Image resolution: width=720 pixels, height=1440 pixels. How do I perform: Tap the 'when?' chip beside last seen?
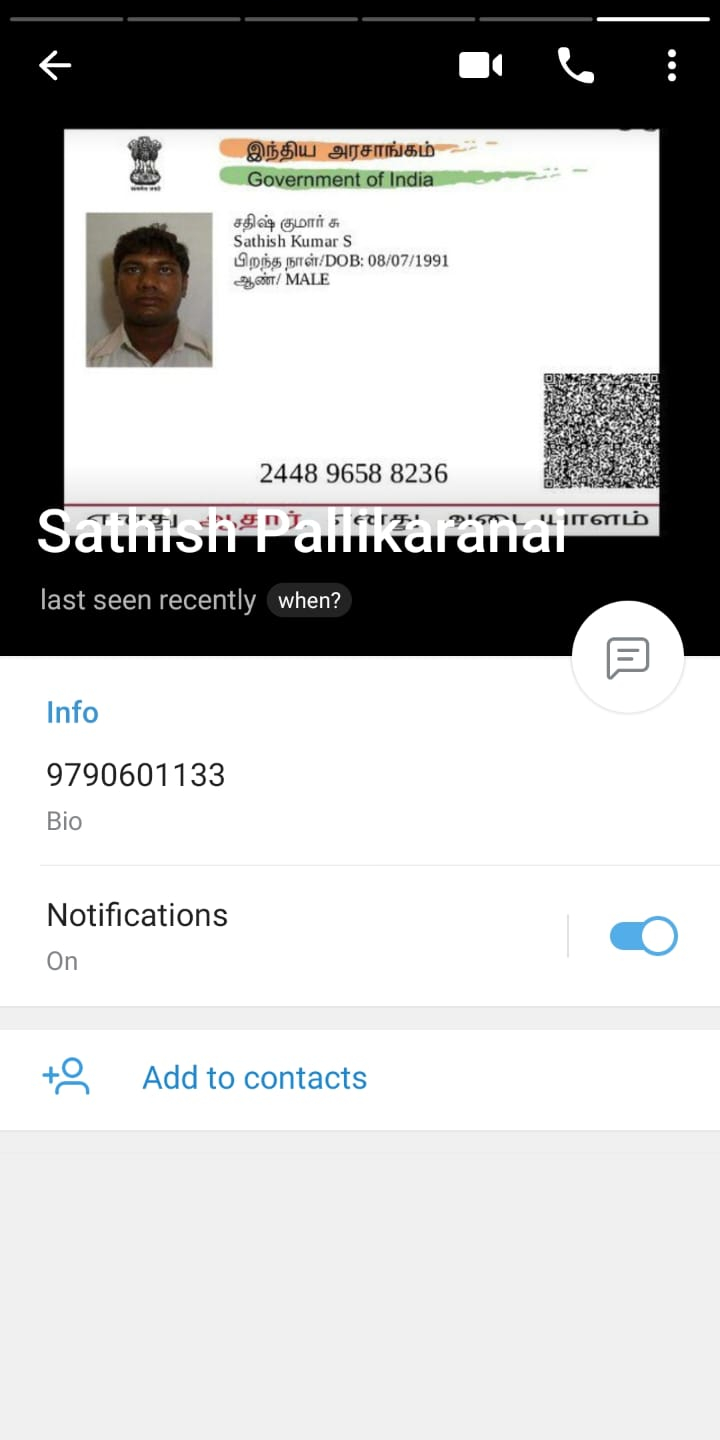309,600
